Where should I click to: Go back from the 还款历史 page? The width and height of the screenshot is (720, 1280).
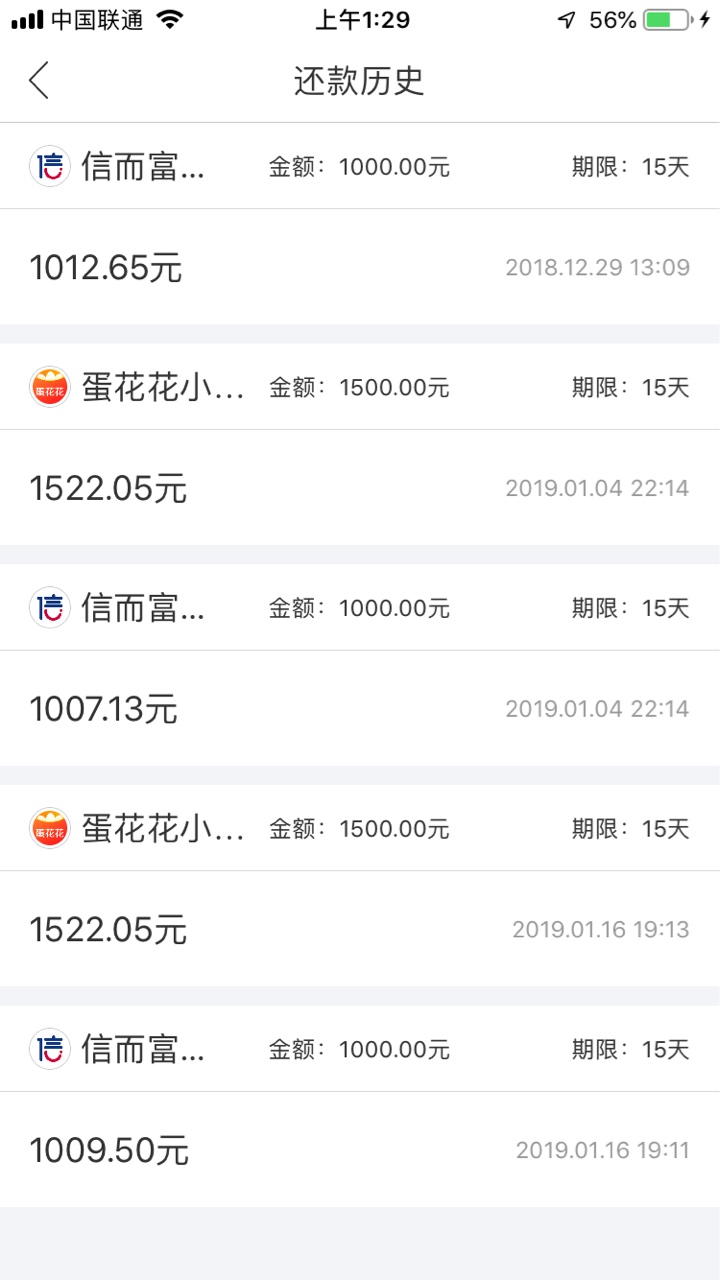(x=39, y=80)
